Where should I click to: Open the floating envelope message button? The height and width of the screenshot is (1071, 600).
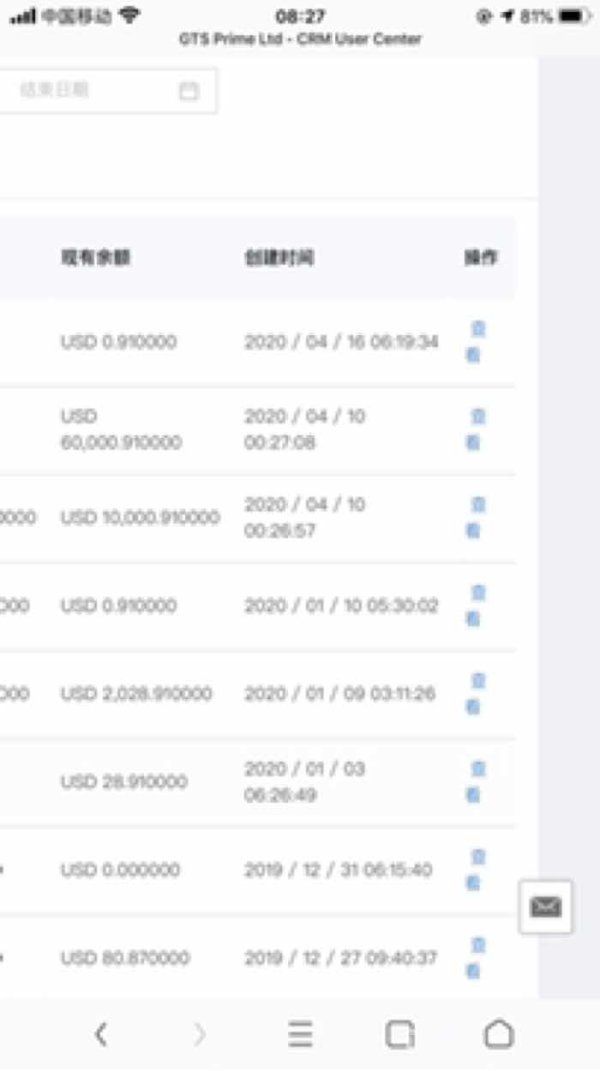545,907
